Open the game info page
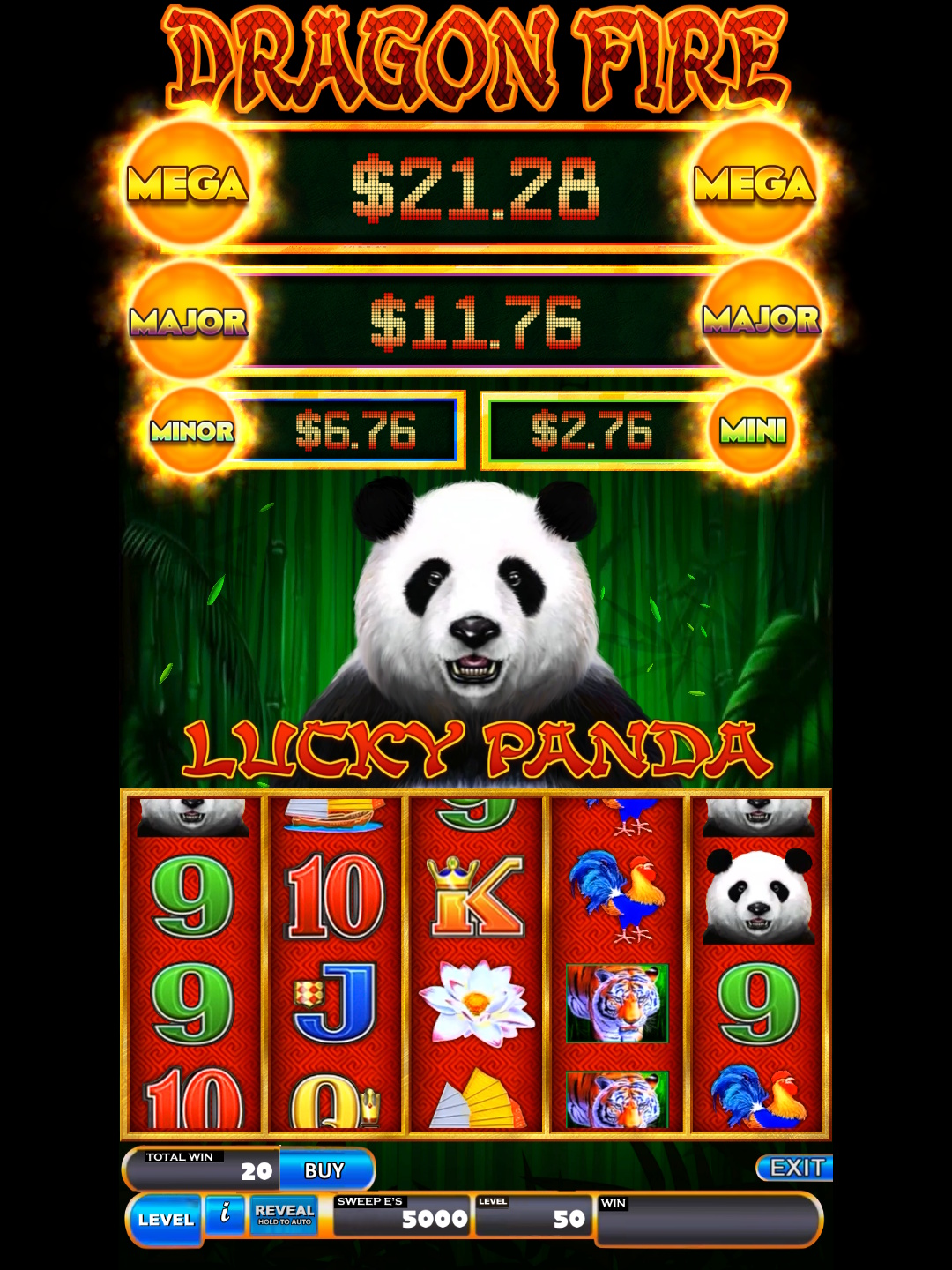The width and height of the screenshot is (952, 1270). [x=225, y=1214]
